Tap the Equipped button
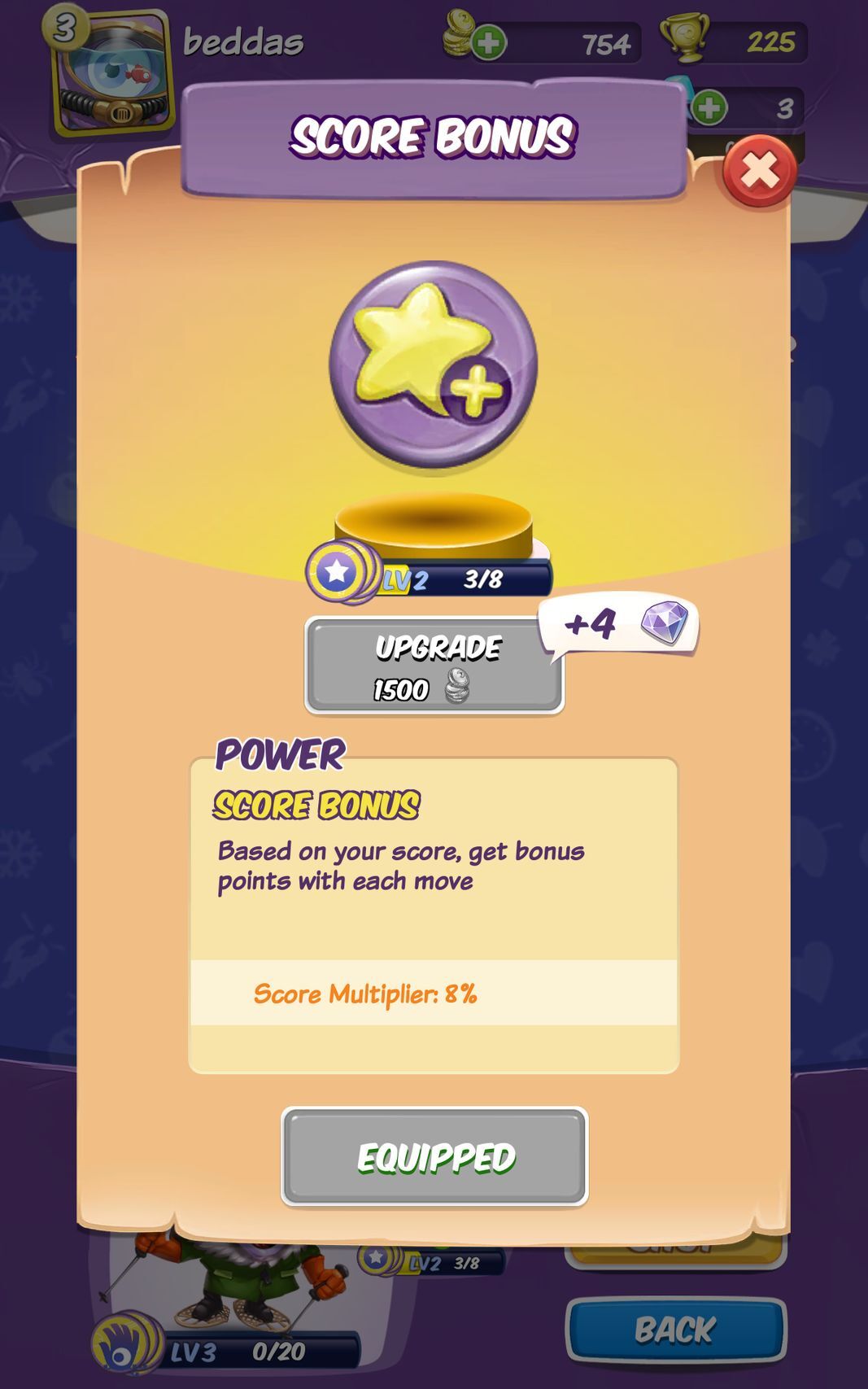Screen dimensions: 868x1389 click(x=434, y=1156)
